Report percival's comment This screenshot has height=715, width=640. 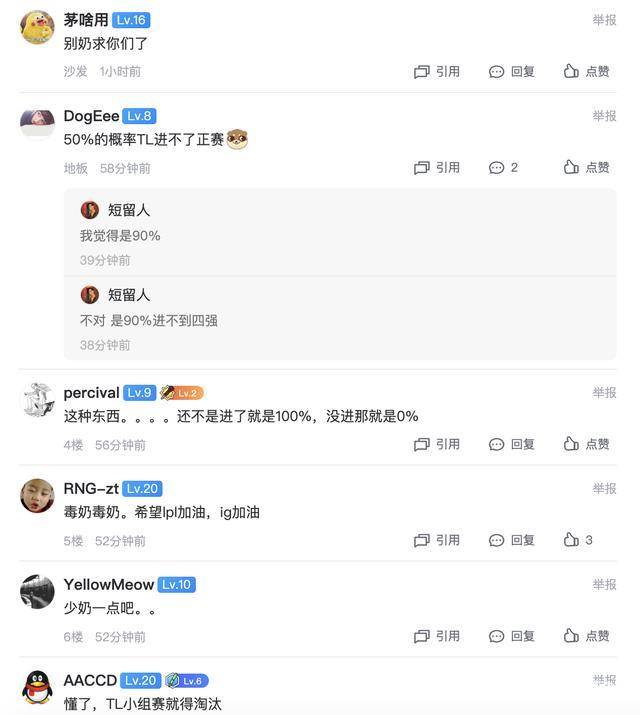point(604,393)
